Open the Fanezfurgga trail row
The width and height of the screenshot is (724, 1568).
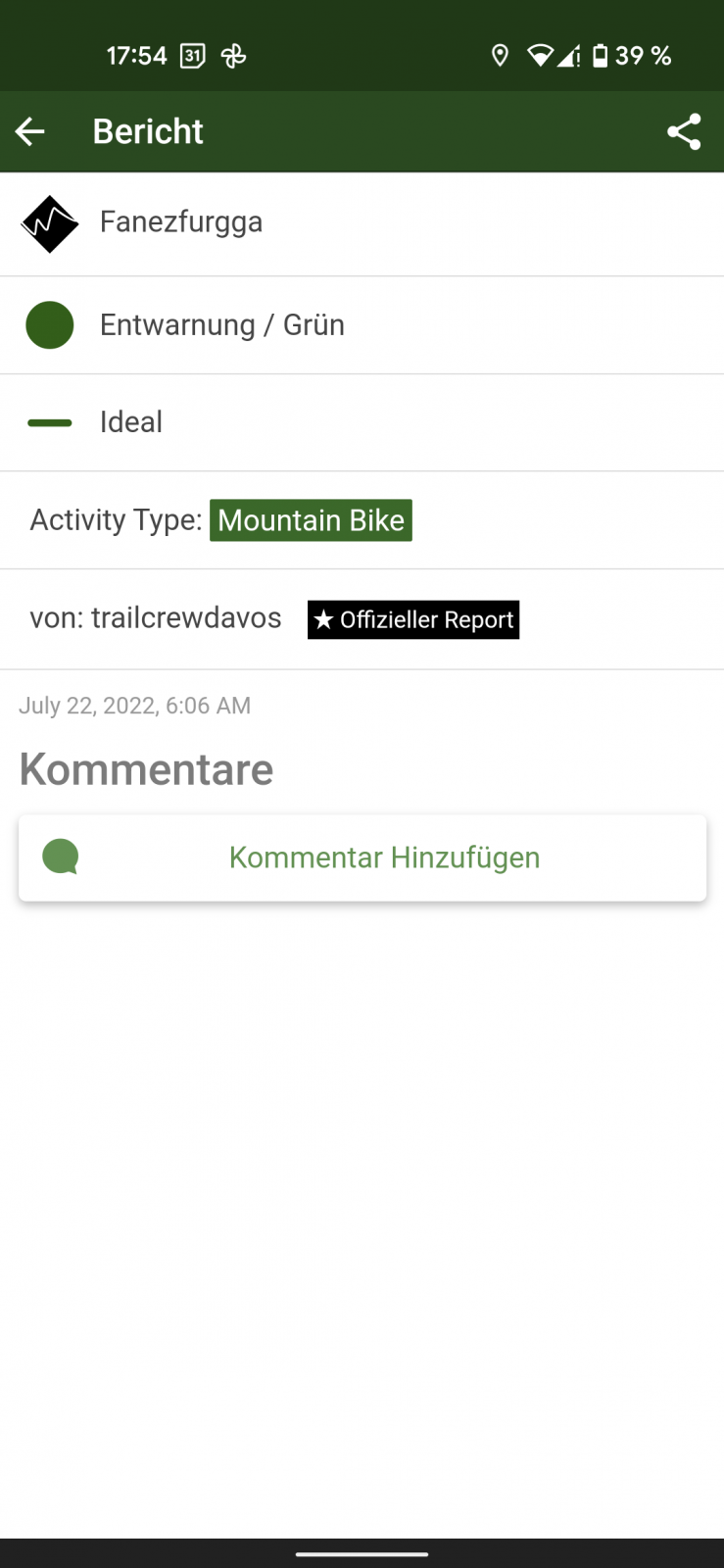362,224
